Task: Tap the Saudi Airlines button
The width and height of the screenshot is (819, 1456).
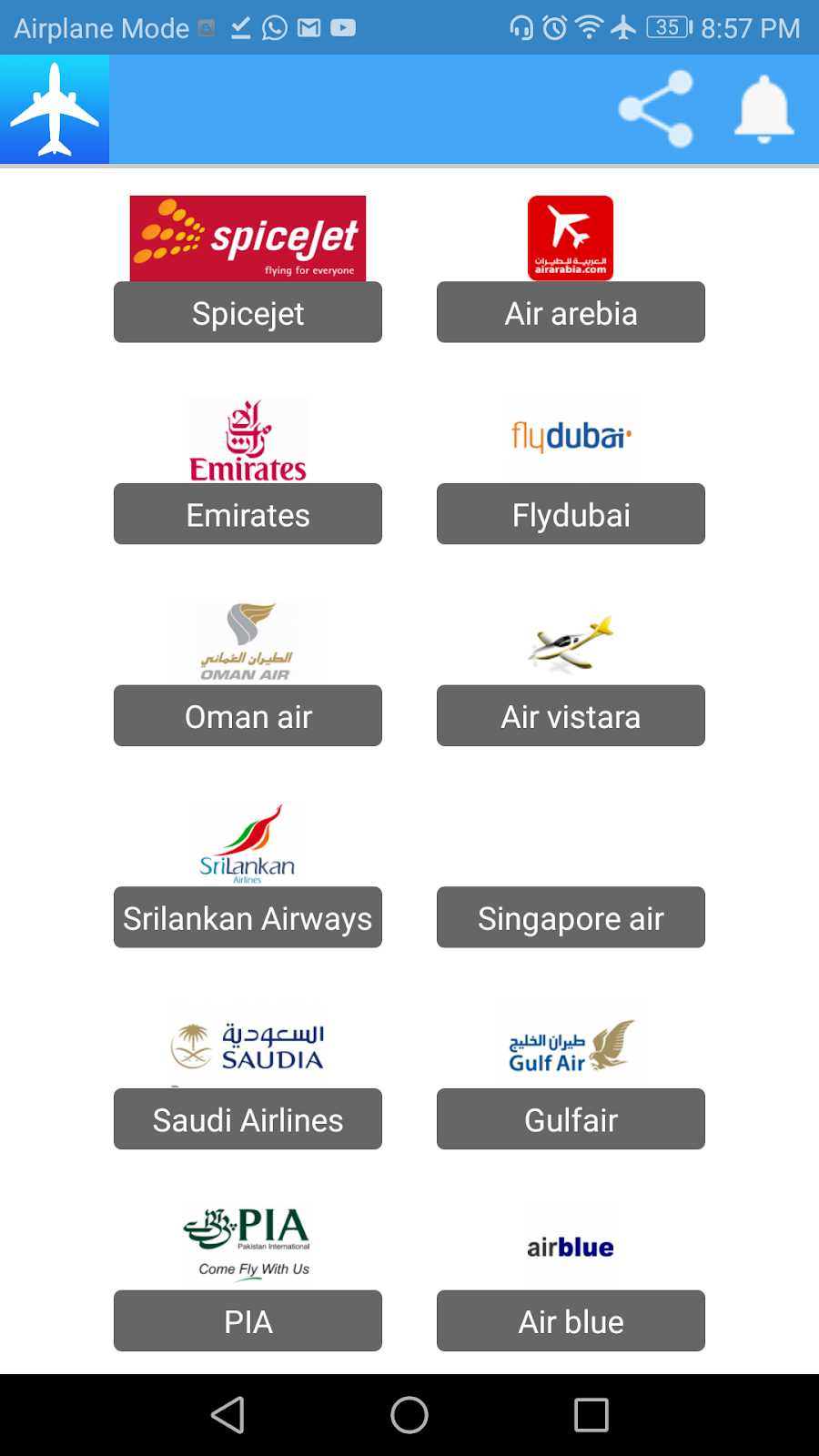Action: tap(248, 1119)
